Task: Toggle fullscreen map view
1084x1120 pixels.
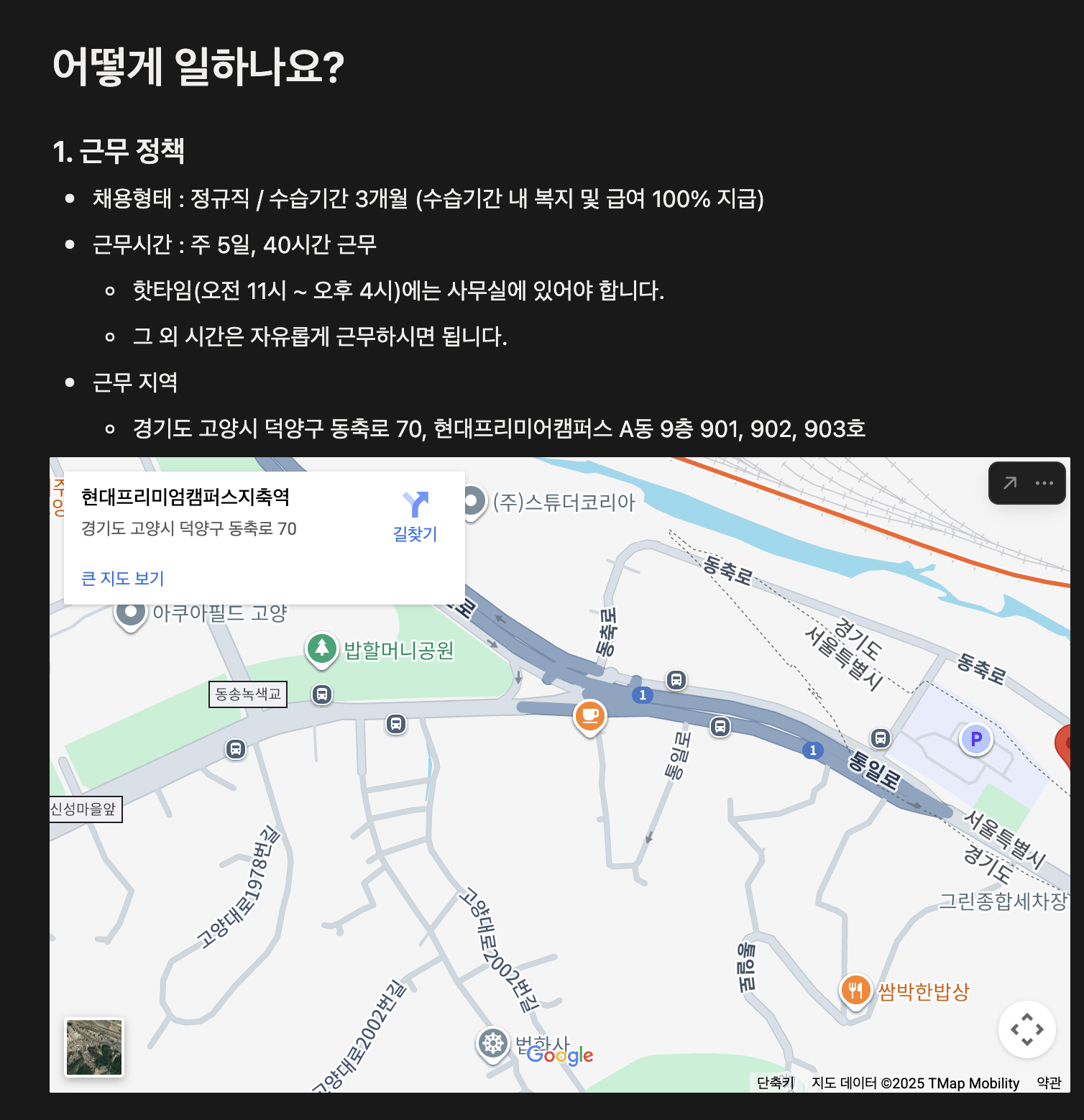Action: click(1026, 1029)
